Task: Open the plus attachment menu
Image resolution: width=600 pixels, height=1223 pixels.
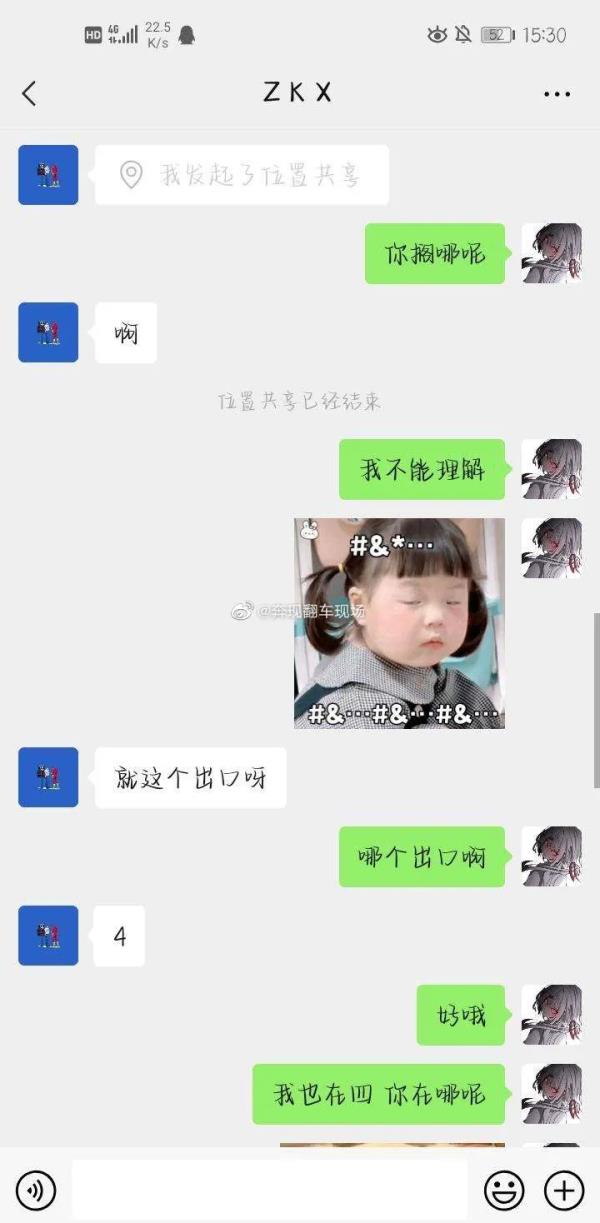Action: pos(563,1190)
